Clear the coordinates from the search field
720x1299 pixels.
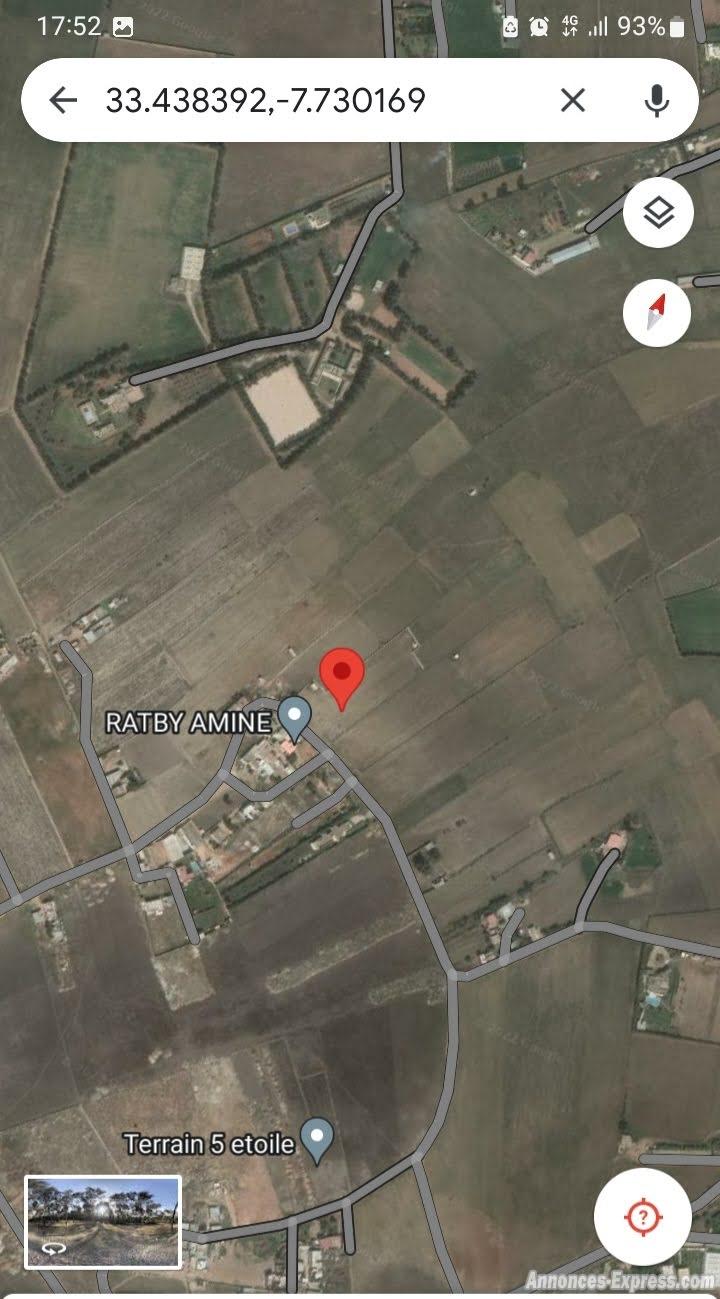(x=572, y=100)
